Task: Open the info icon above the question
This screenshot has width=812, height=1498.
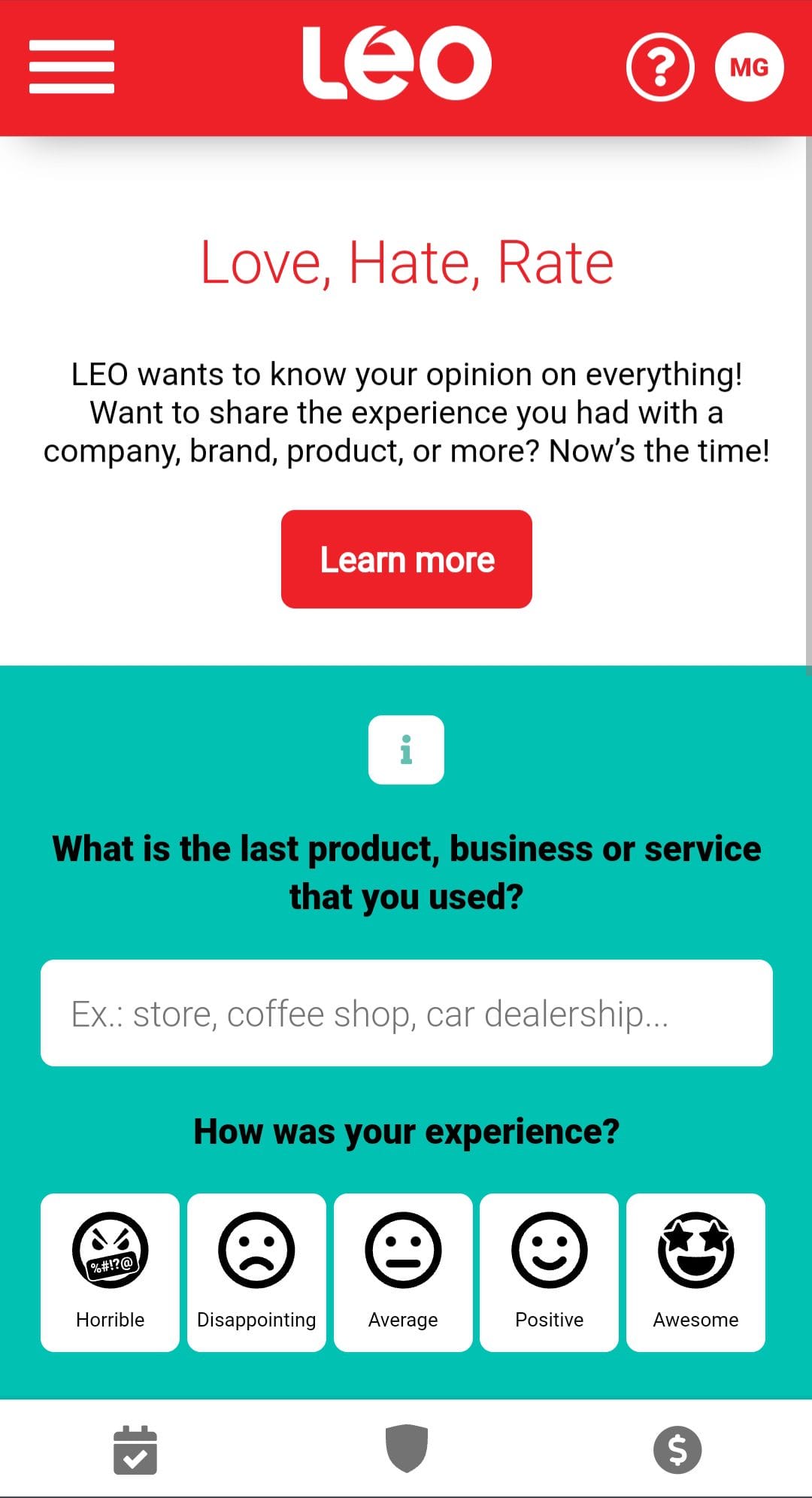Action: pos(406,750)
